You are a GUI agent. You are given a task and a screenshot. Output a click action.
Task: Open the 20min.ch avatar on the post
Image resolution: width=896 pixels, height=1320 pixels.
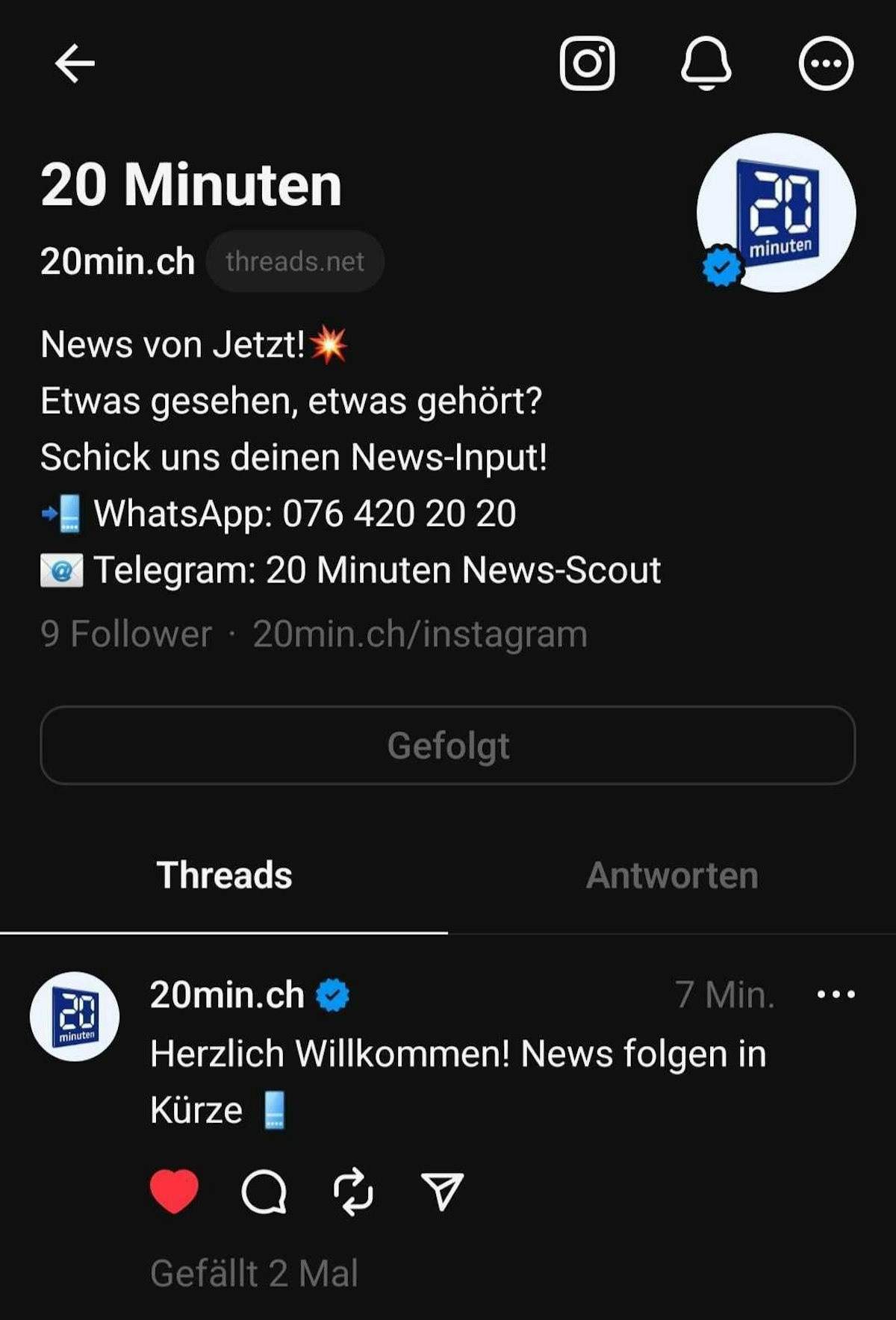(75, 1016)
